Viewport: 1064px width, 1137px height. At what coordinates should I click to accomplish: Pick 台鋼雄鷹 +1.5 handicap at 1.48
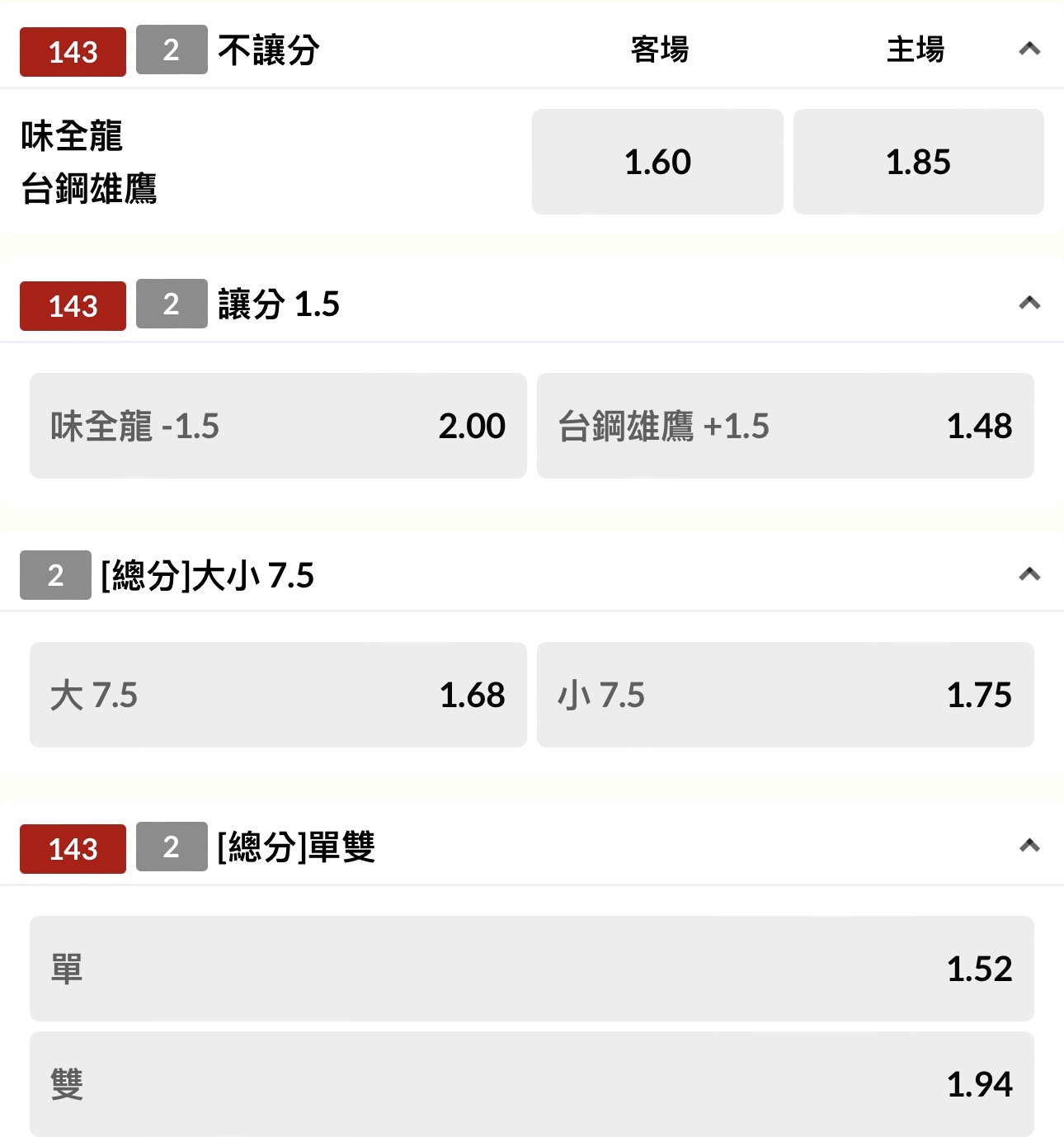click(785, 426)
